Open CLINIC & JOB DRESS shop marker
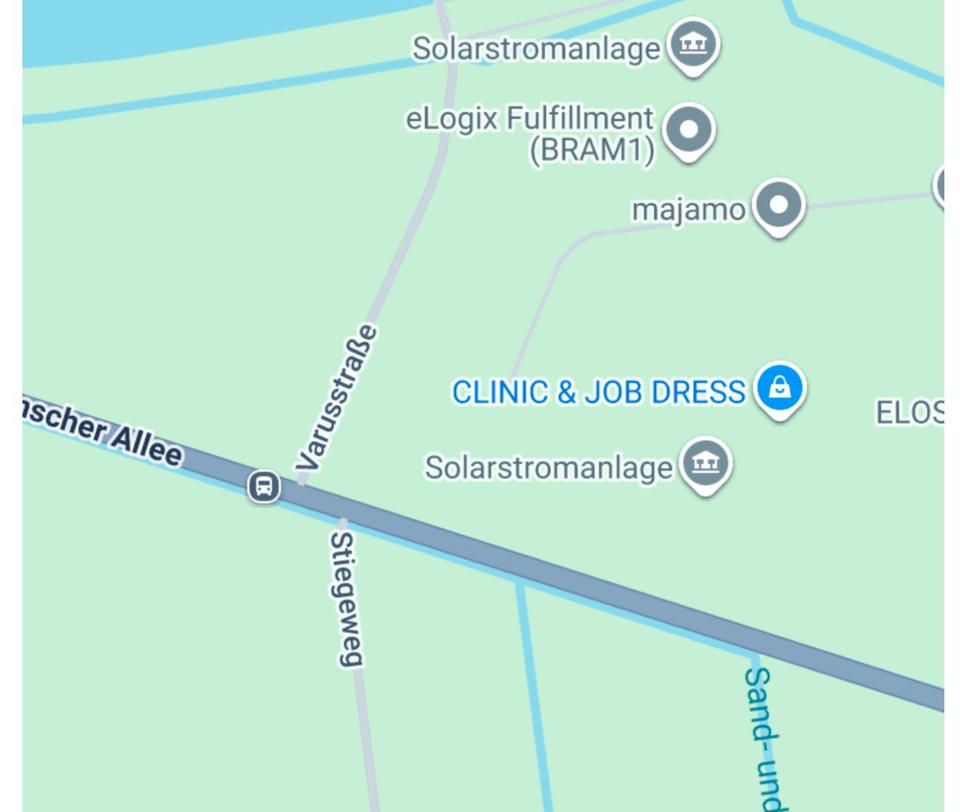 pos(780,388)
